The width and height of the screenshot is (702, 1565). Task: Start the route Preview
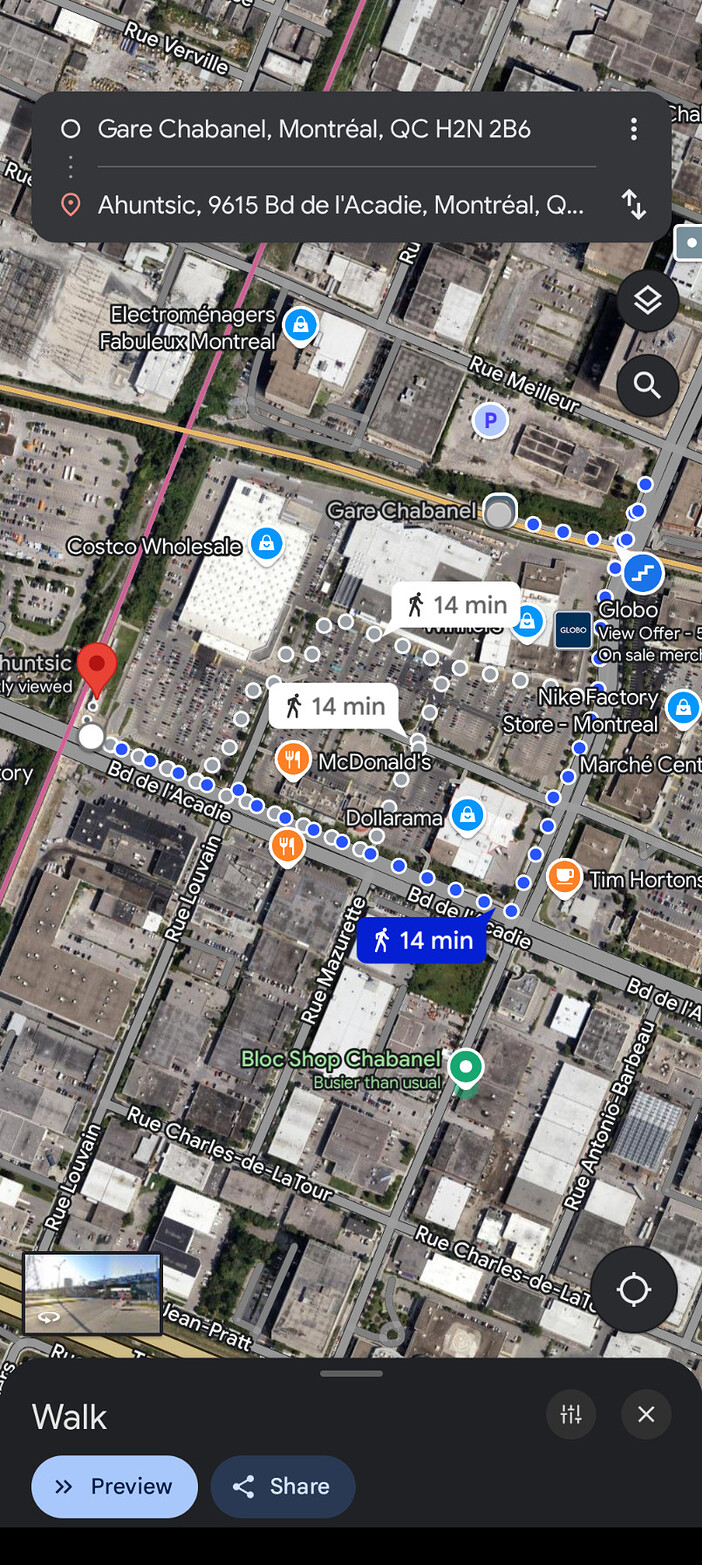[115, 1487]
